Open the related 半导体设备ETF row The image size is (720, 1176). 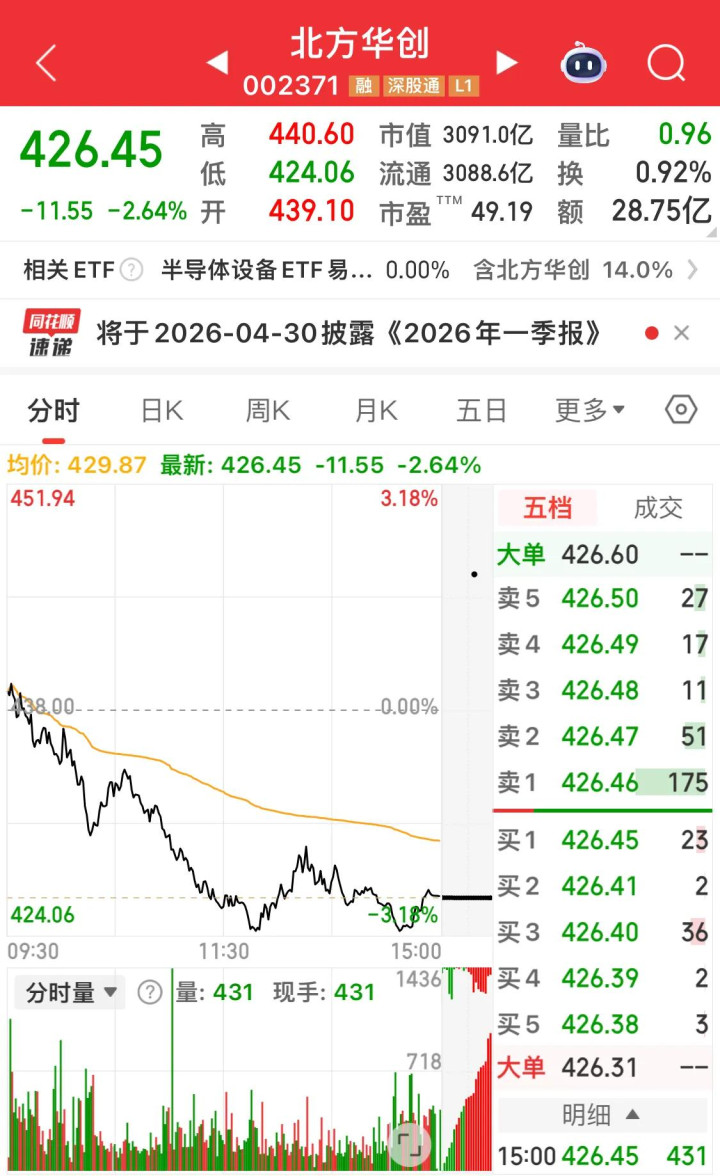tap(360, 270)
